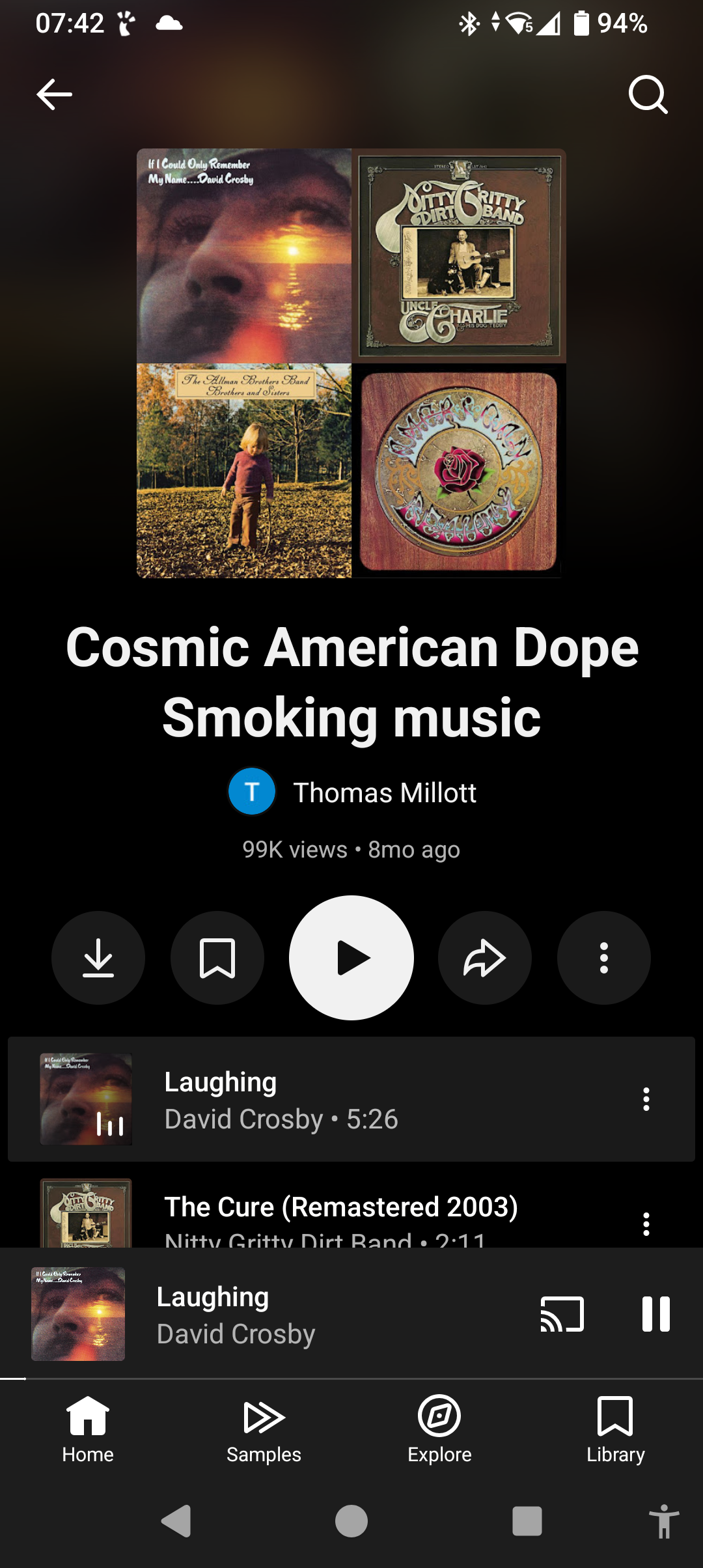Go back using the top arrow
The height and width of the screenshot is (1568, 703).
click(x=55, y=95)
